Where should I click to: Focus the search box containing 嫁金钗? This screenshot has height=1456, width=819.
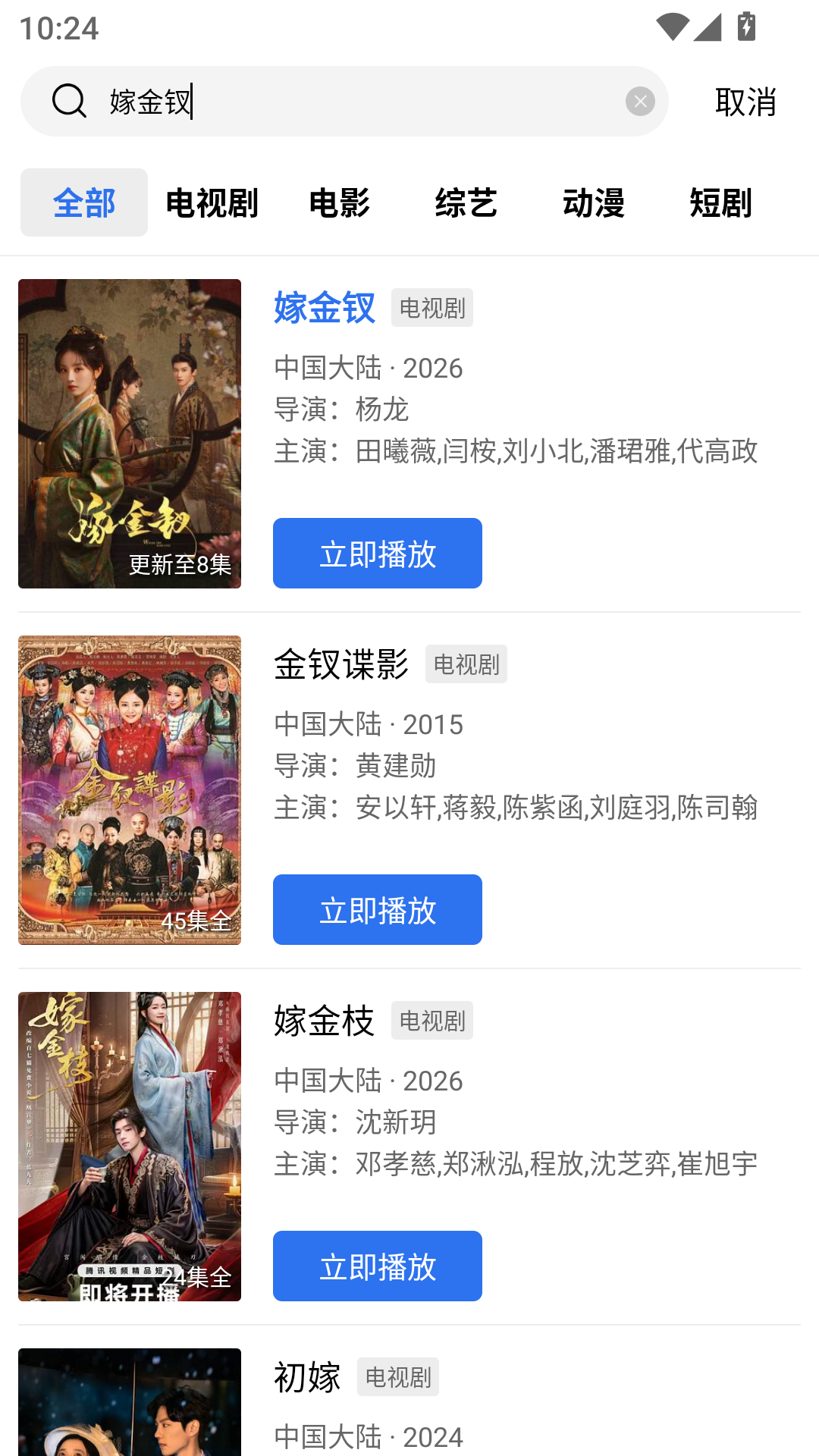[344, 101]
